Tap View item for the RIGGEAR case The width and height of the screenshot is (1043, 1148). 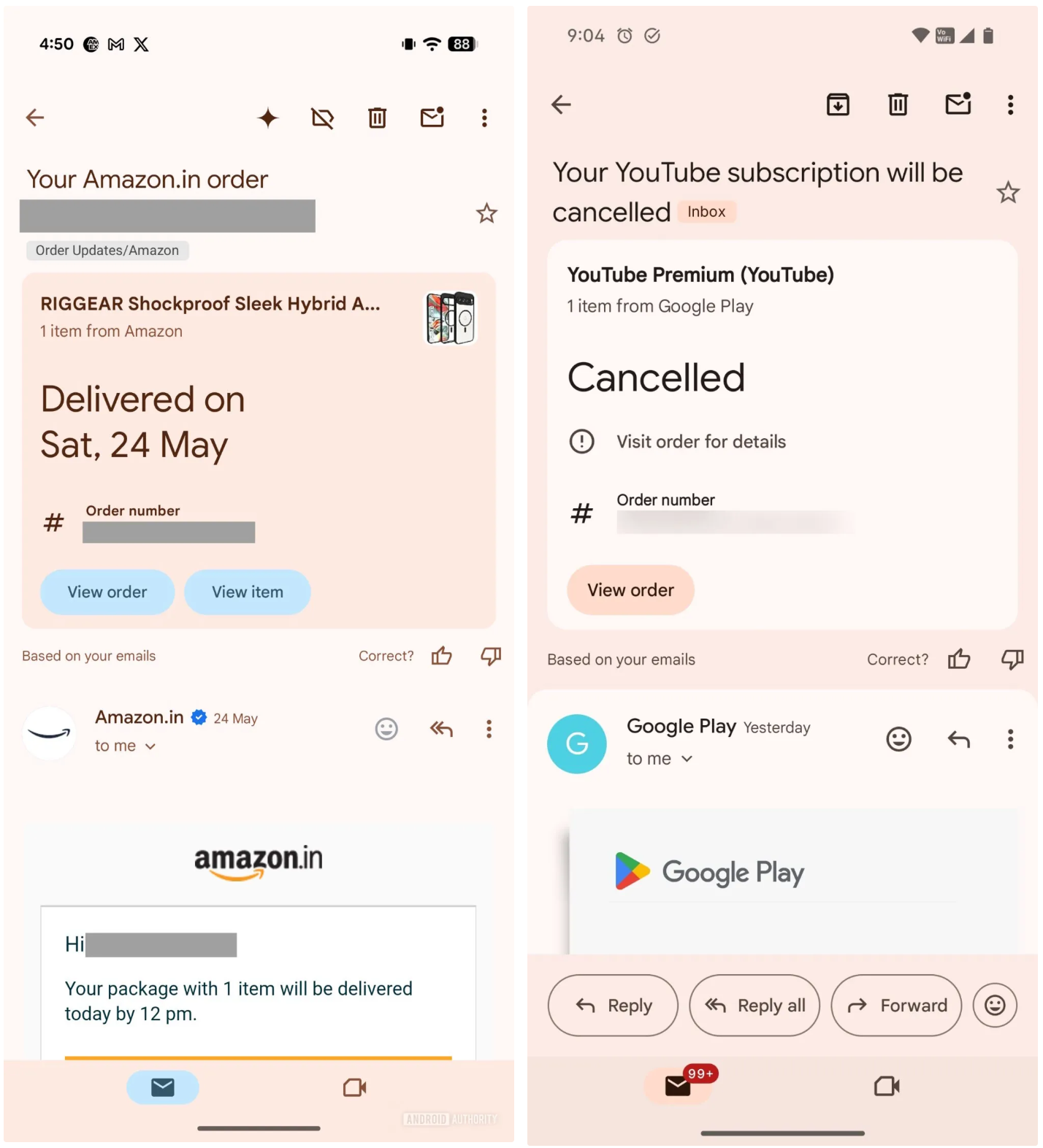tap(247, 592)
